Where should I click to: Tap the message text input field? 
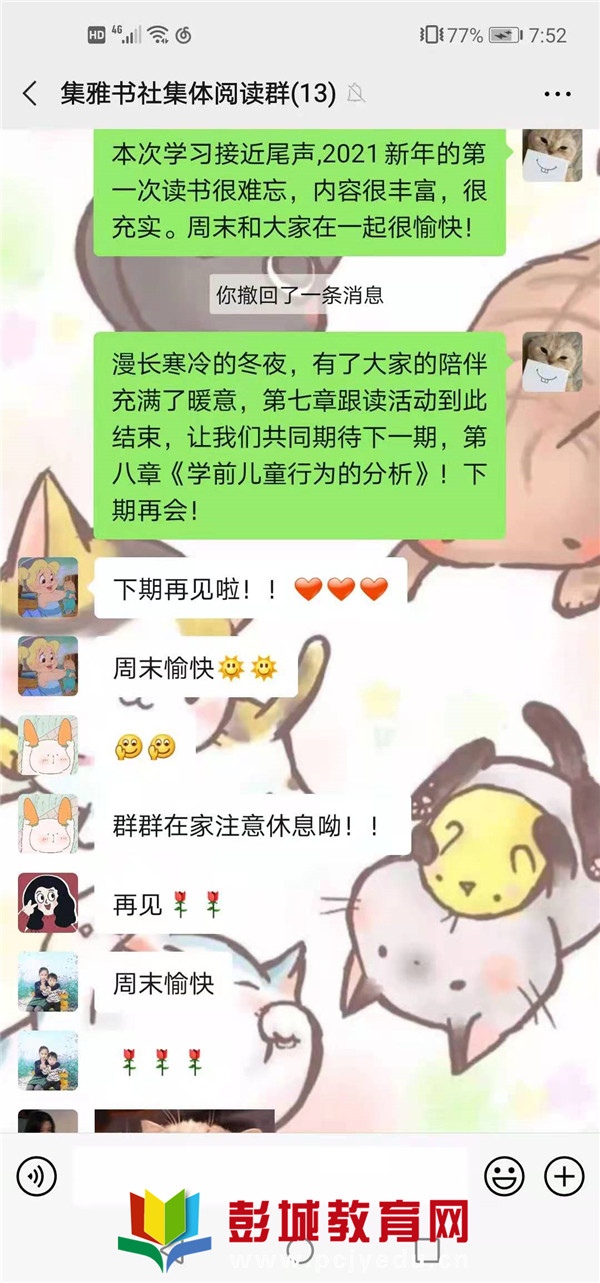pyautogui.click(x=270, y=1174)
